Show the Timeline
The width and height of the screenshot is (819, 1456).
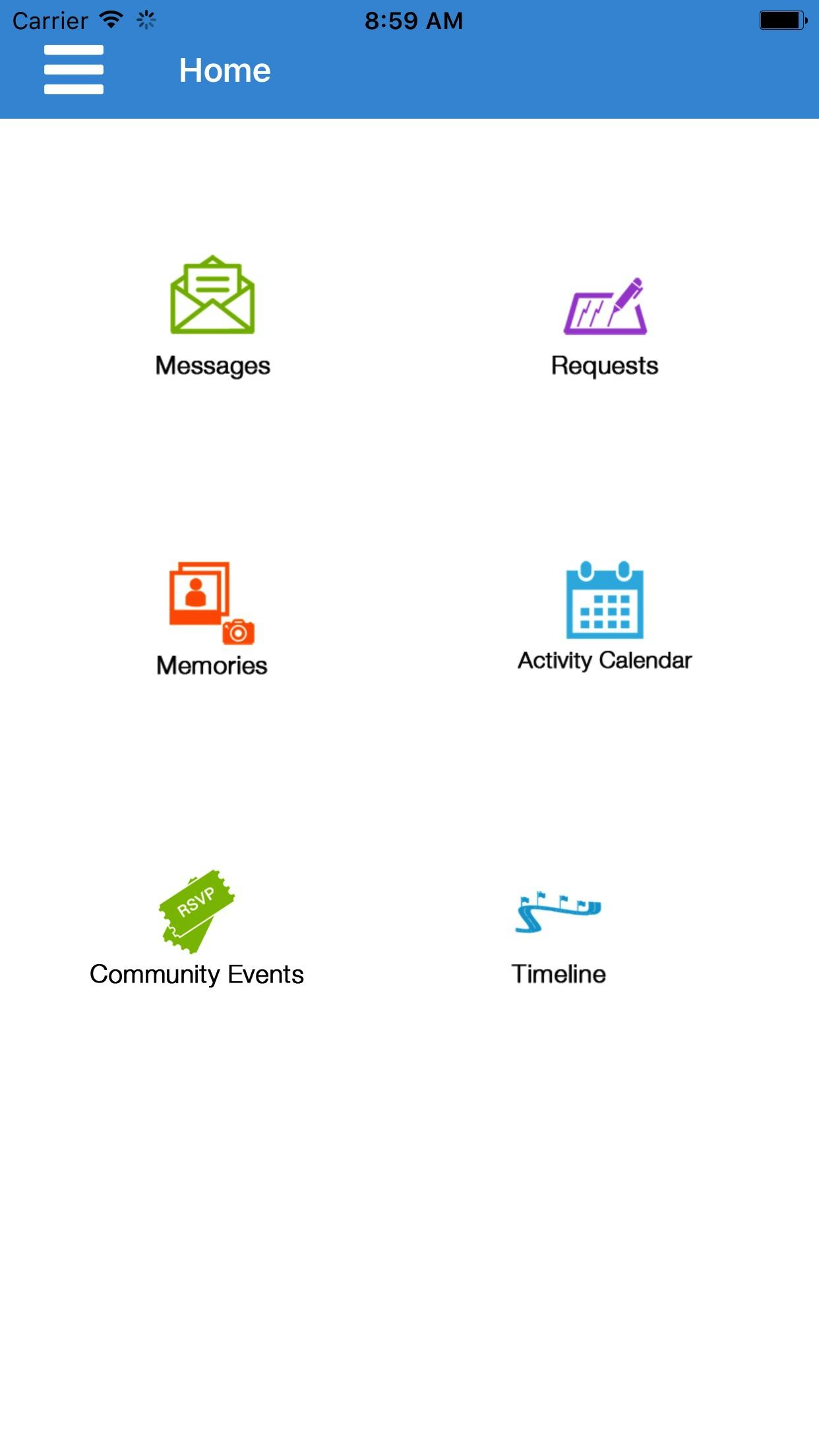559,933
